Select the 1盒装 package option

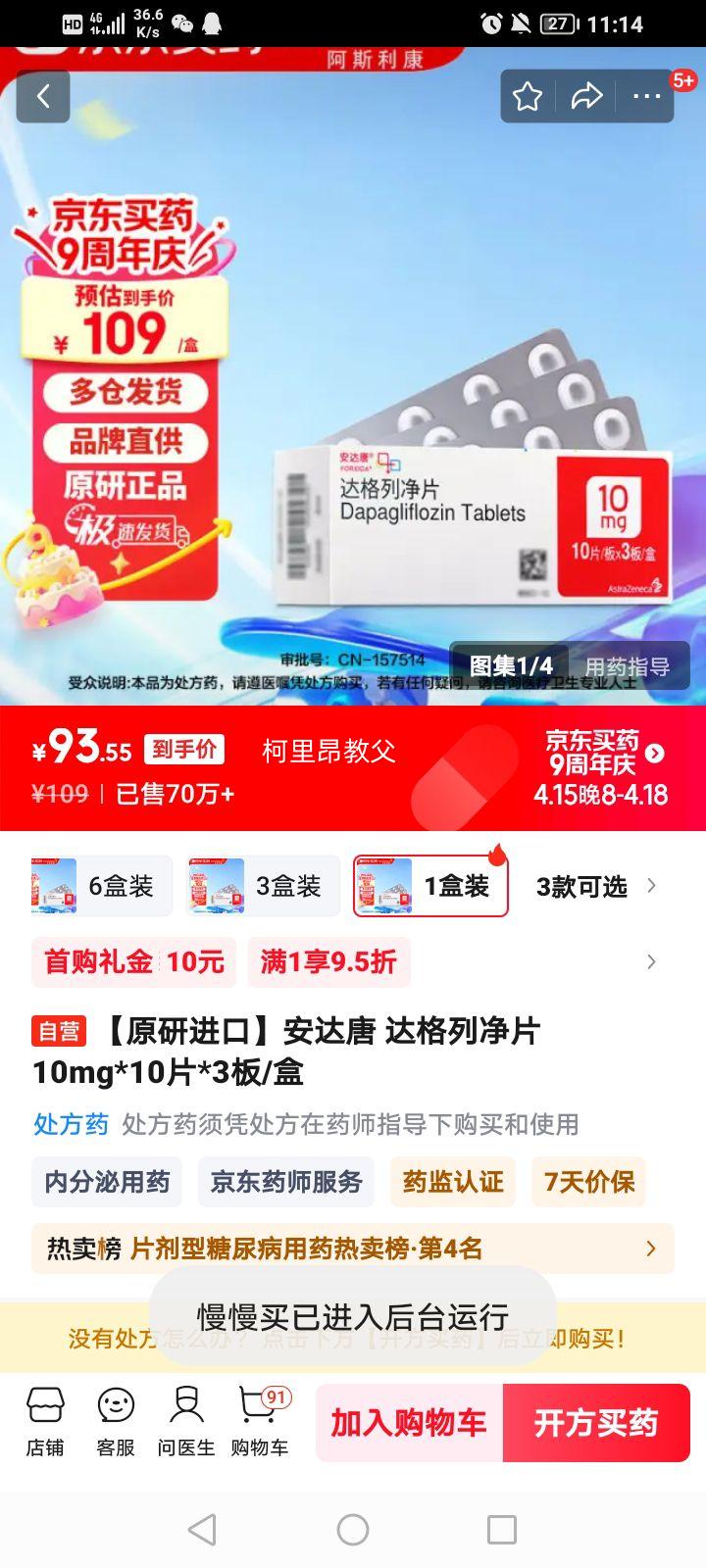click(x=429, y=885)
